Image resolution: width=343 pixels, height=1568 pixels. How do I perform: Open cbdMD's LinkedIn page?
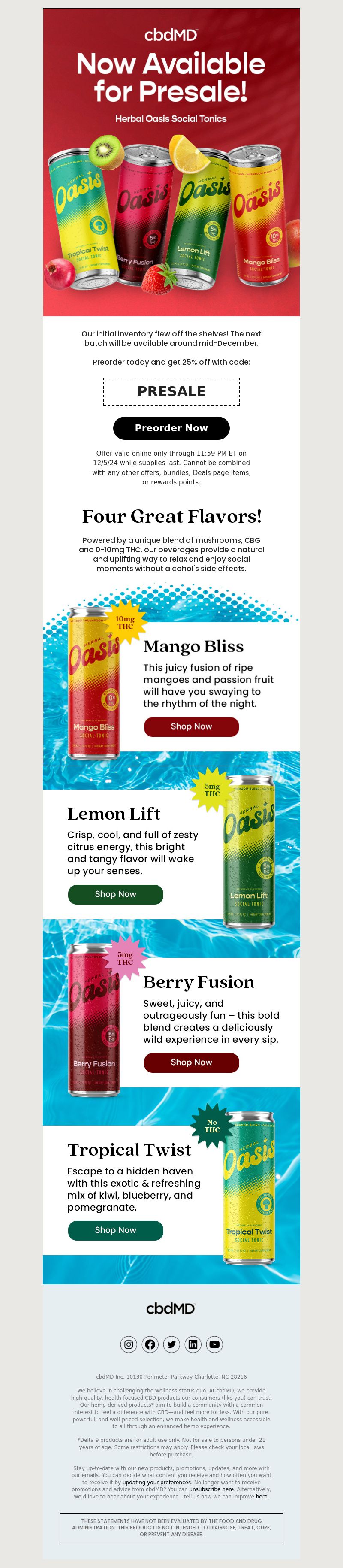click(x=193, y=1344)
